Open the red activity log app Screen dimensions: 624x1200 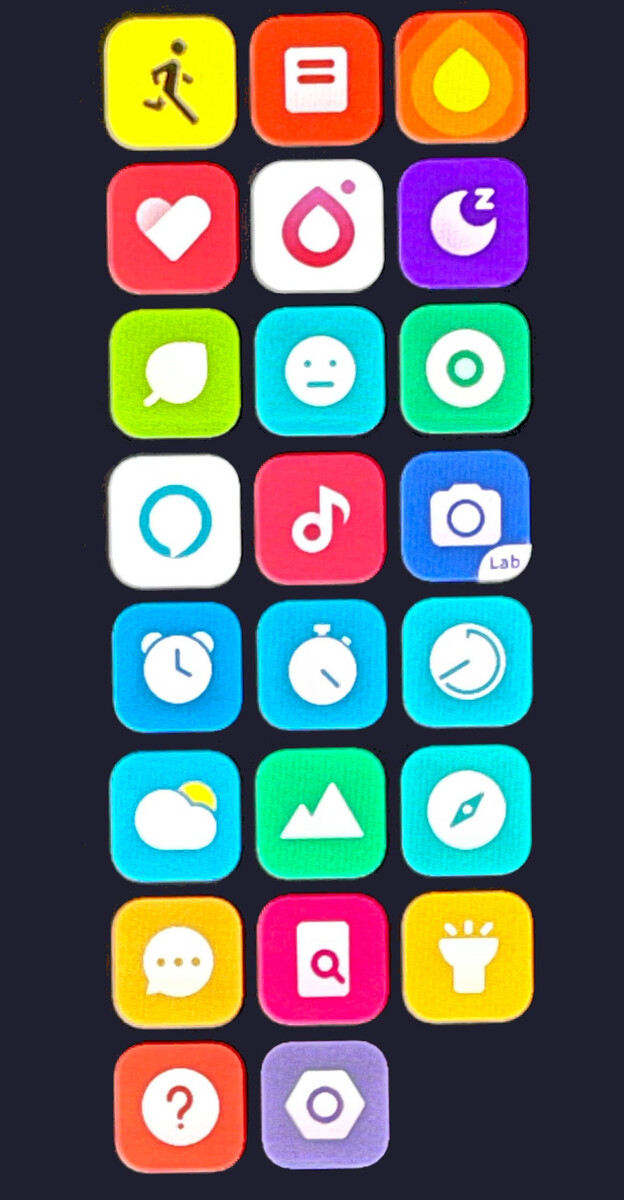tap(315, 80)
